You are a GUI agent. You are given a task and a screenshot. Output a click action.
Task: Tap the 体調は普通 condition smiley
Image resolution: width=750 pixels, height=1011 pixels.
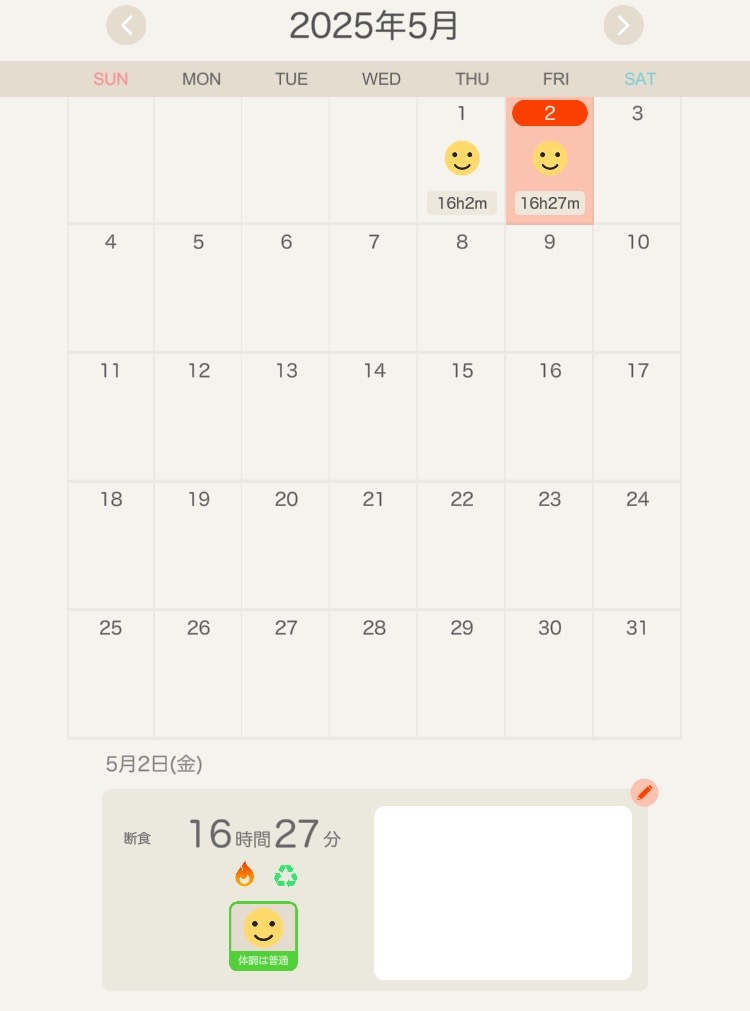pos(263,935)
